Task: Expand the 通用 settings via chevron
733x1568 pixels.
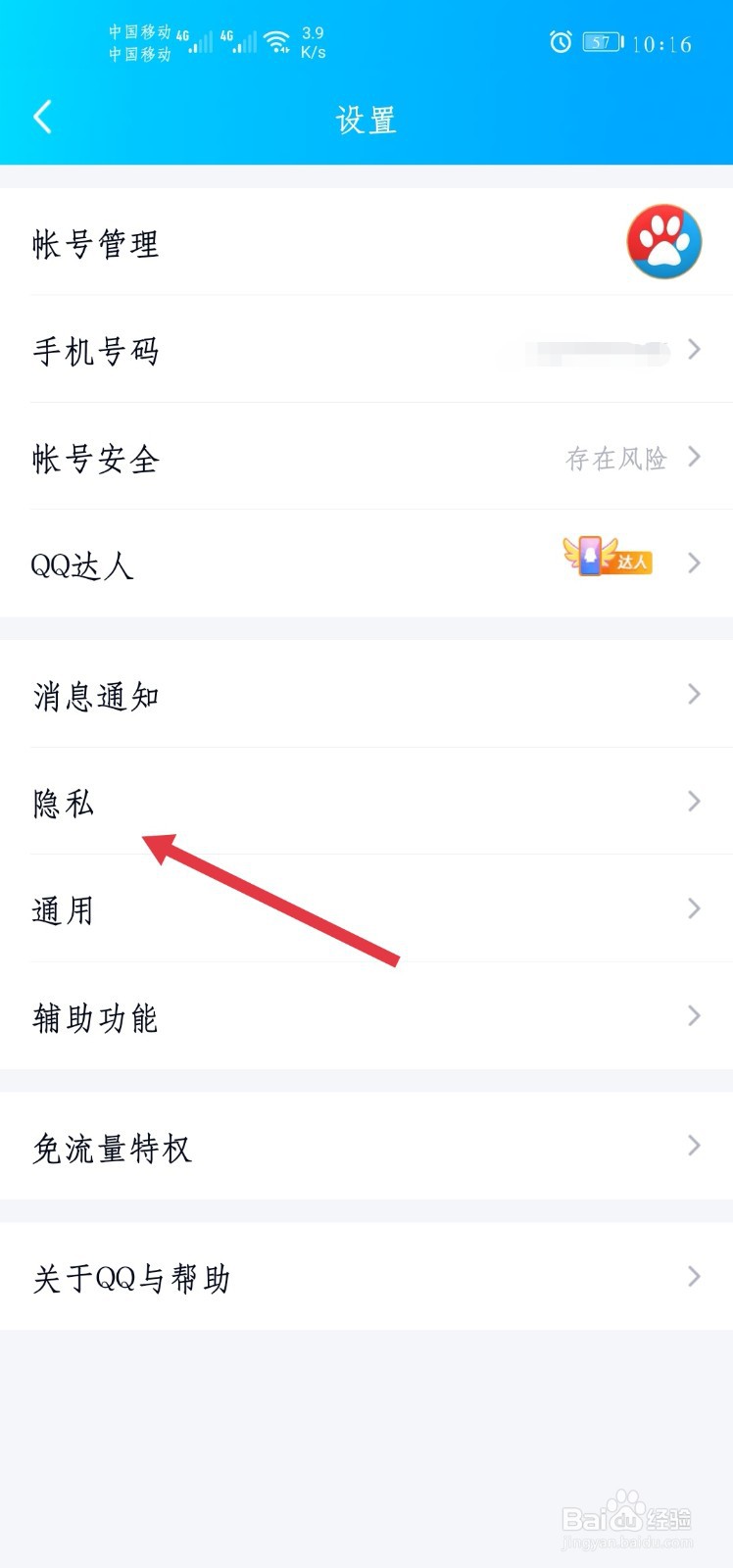Action: [x=693, y=909]
